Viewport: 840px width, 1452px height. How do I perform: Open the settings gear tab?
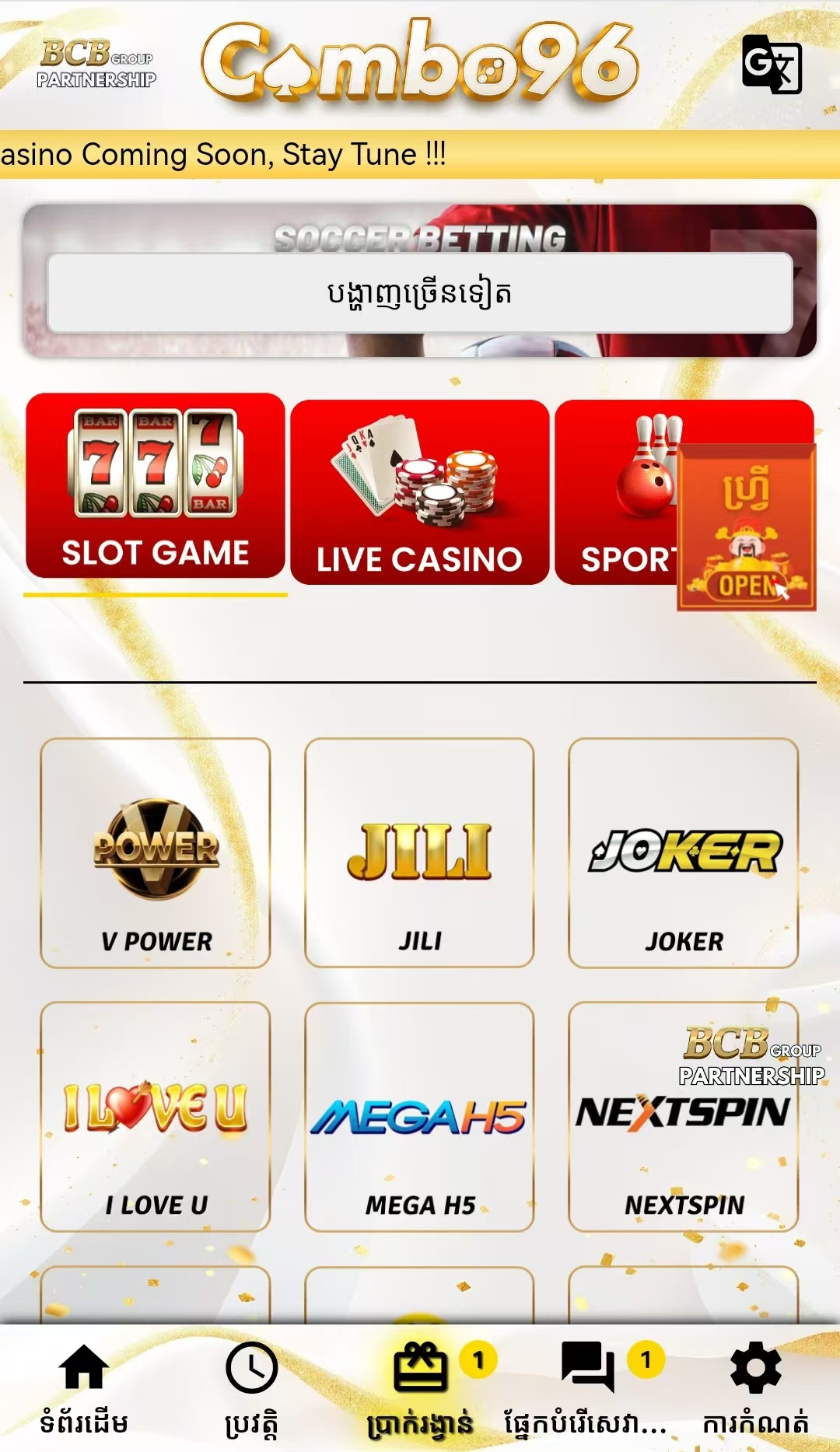coord(756,1387)
